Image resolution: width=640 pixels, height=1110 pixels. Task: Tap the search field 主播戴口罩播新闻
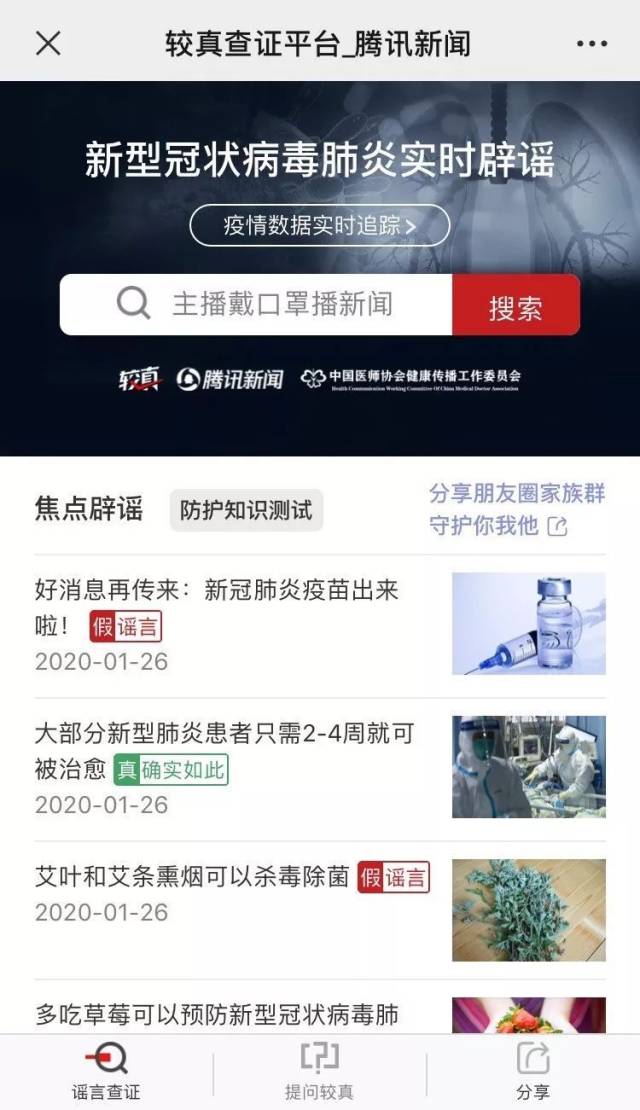click(x=256, y=304)
